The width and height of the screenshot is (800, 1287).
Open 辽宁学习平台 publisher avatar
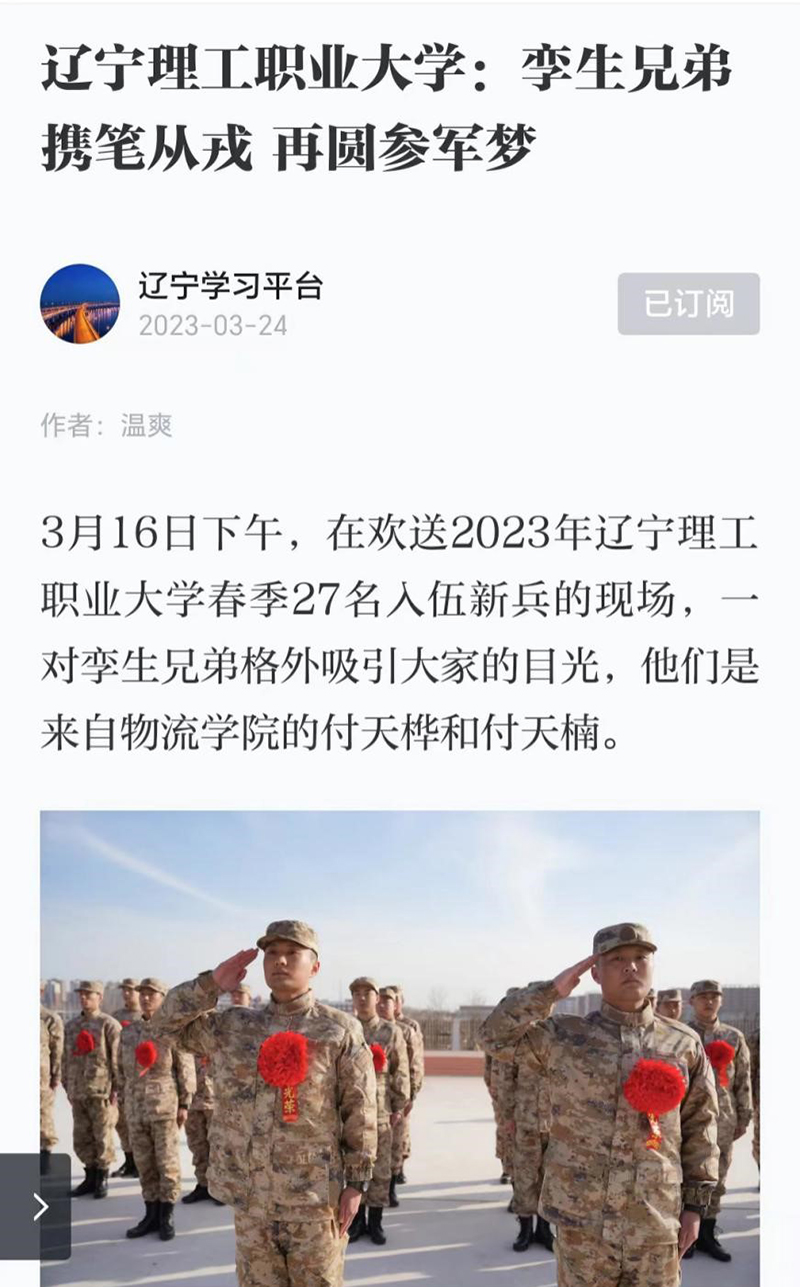(x=80, y=304)
